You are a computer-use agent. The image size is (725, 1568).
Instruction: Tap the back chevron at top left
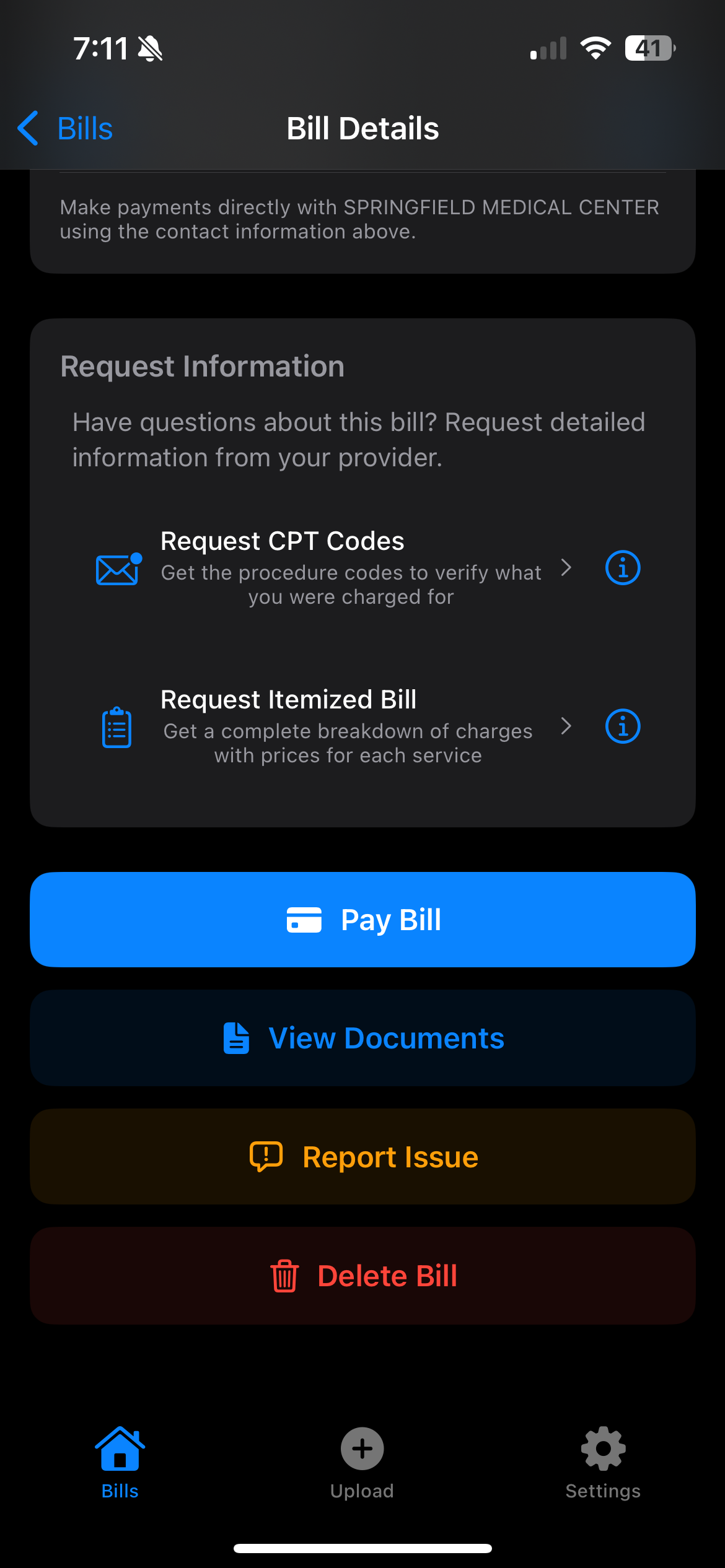(27, 128)
